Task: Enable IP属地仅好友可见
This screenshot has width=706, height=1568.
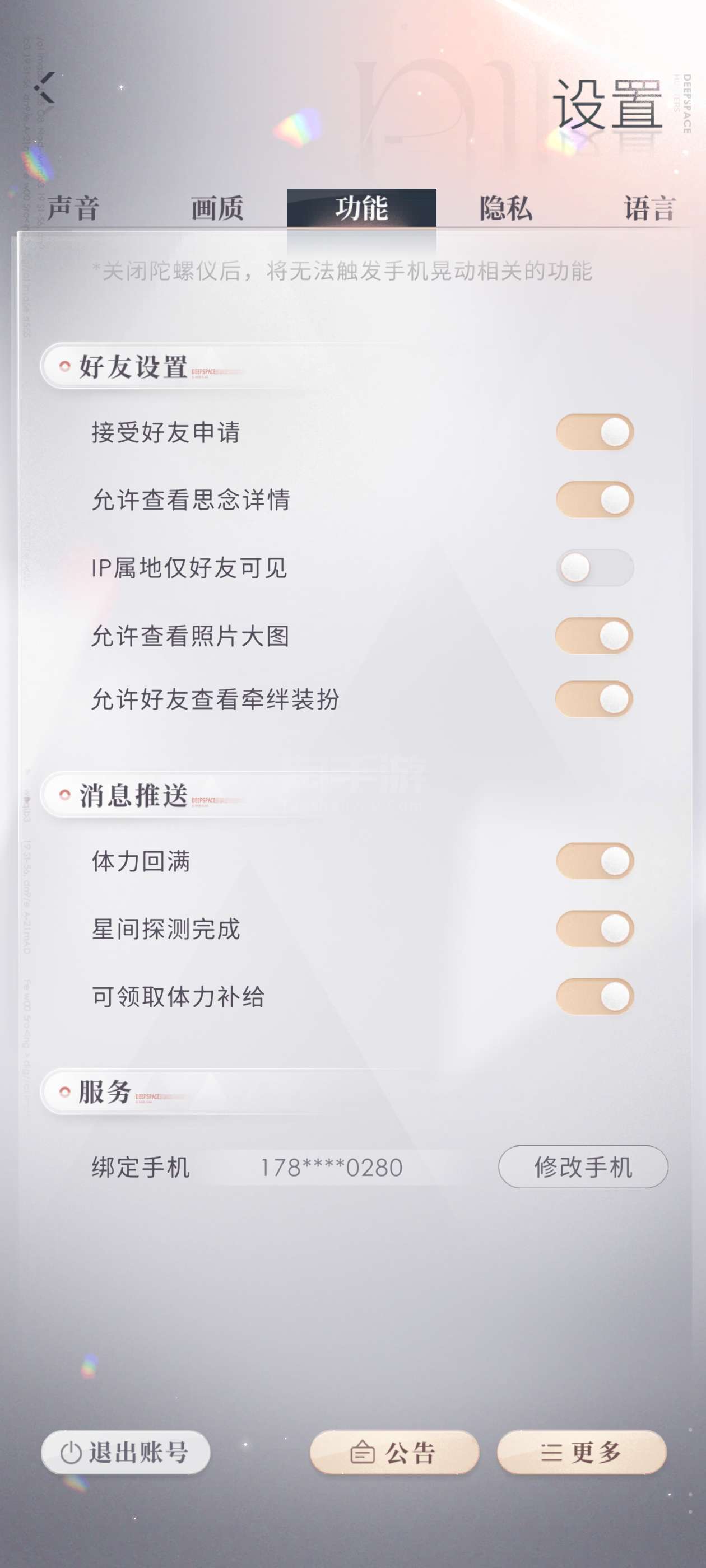Action: [x=594, y=568]
